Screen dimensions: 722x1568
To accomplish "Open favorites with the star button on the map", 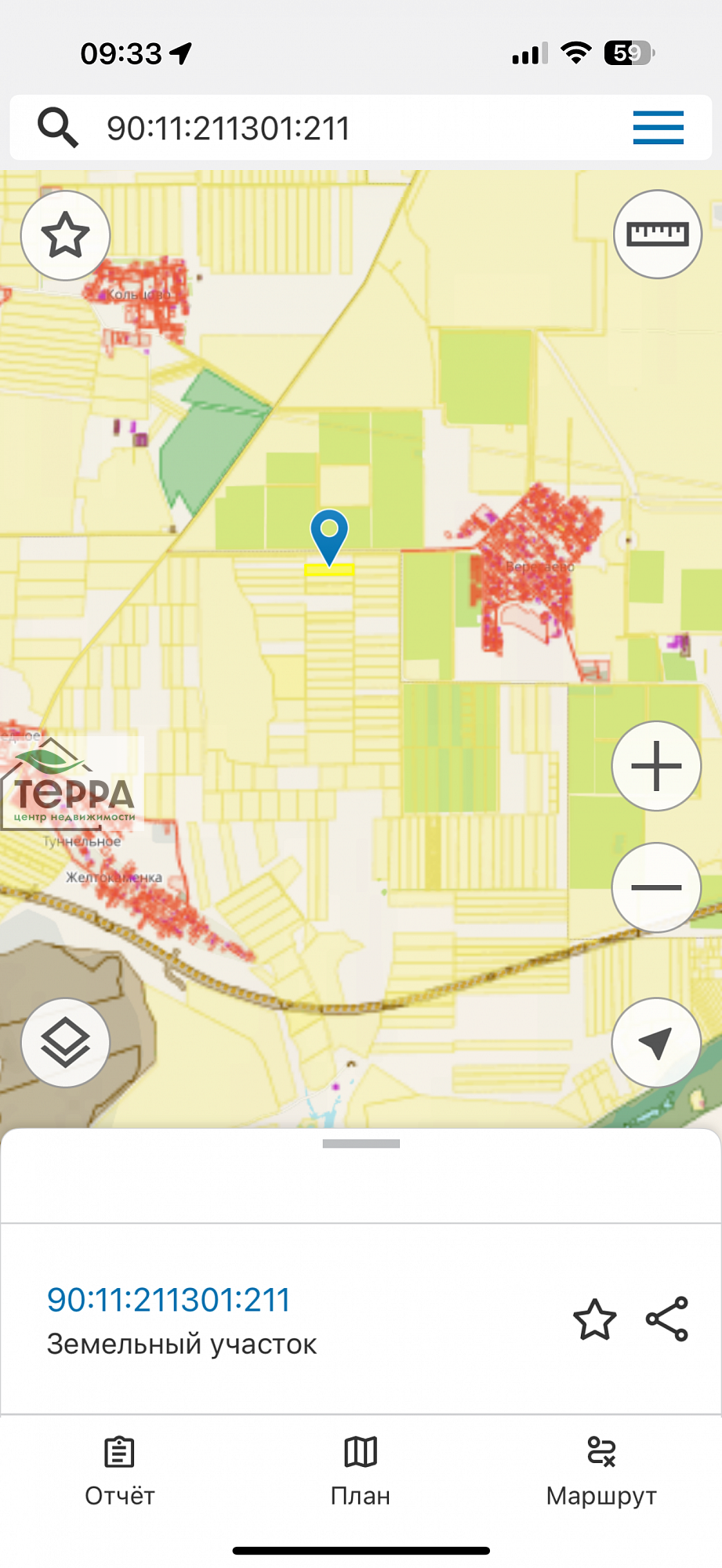I will (x=65, y=235).
